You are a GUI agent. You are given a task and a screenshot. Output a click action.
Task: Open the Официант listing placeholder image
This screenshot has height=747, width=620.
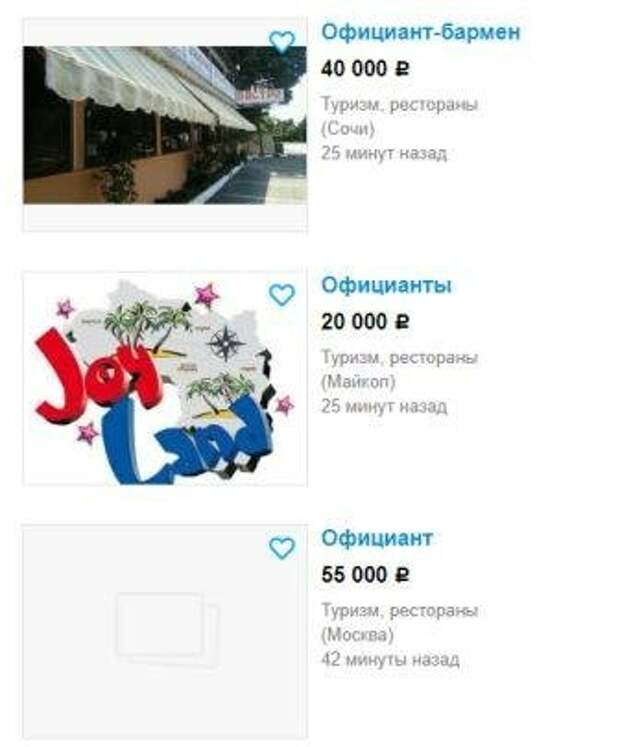pyautogui.click(x=164, y=630)
